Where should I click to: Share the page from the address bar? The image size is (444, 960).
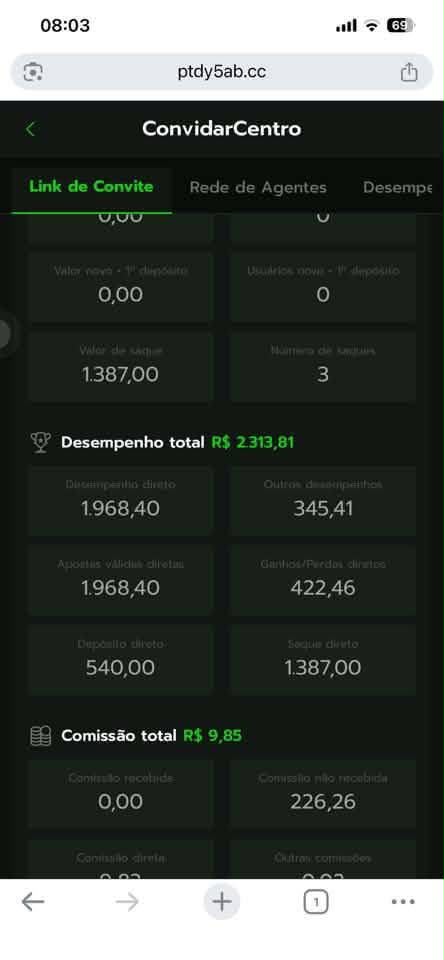point(408,72)
